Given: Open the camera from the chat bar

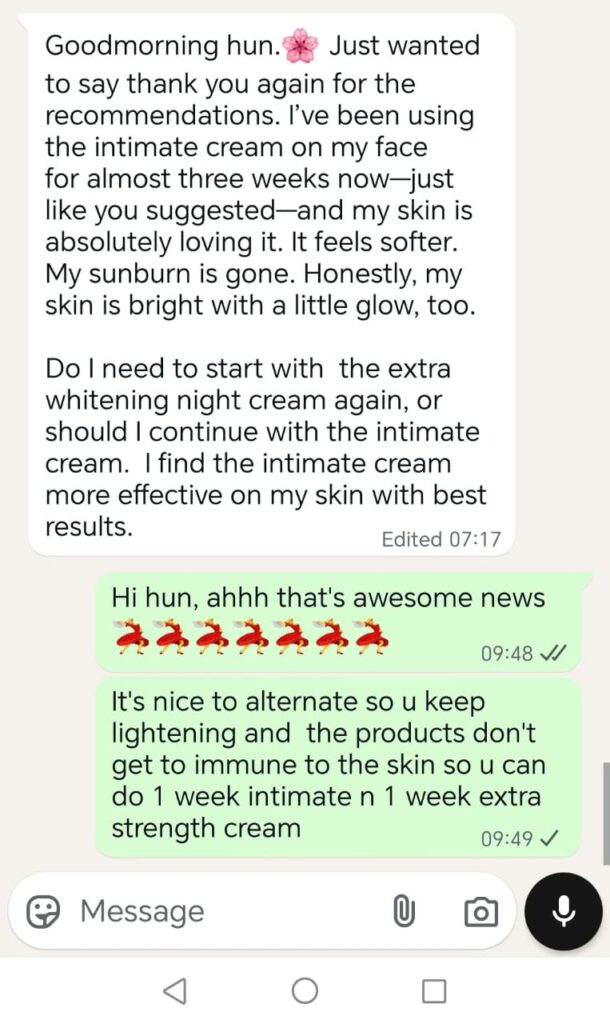Looking at the screenshot, I should click(x=481, y=911).
